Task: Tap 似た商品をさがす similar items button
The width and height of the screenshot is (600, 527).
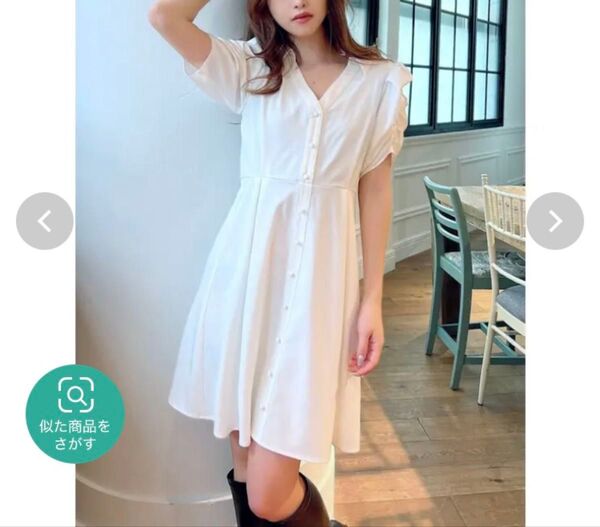Action: pyautogui.click(x=75, y=413)
